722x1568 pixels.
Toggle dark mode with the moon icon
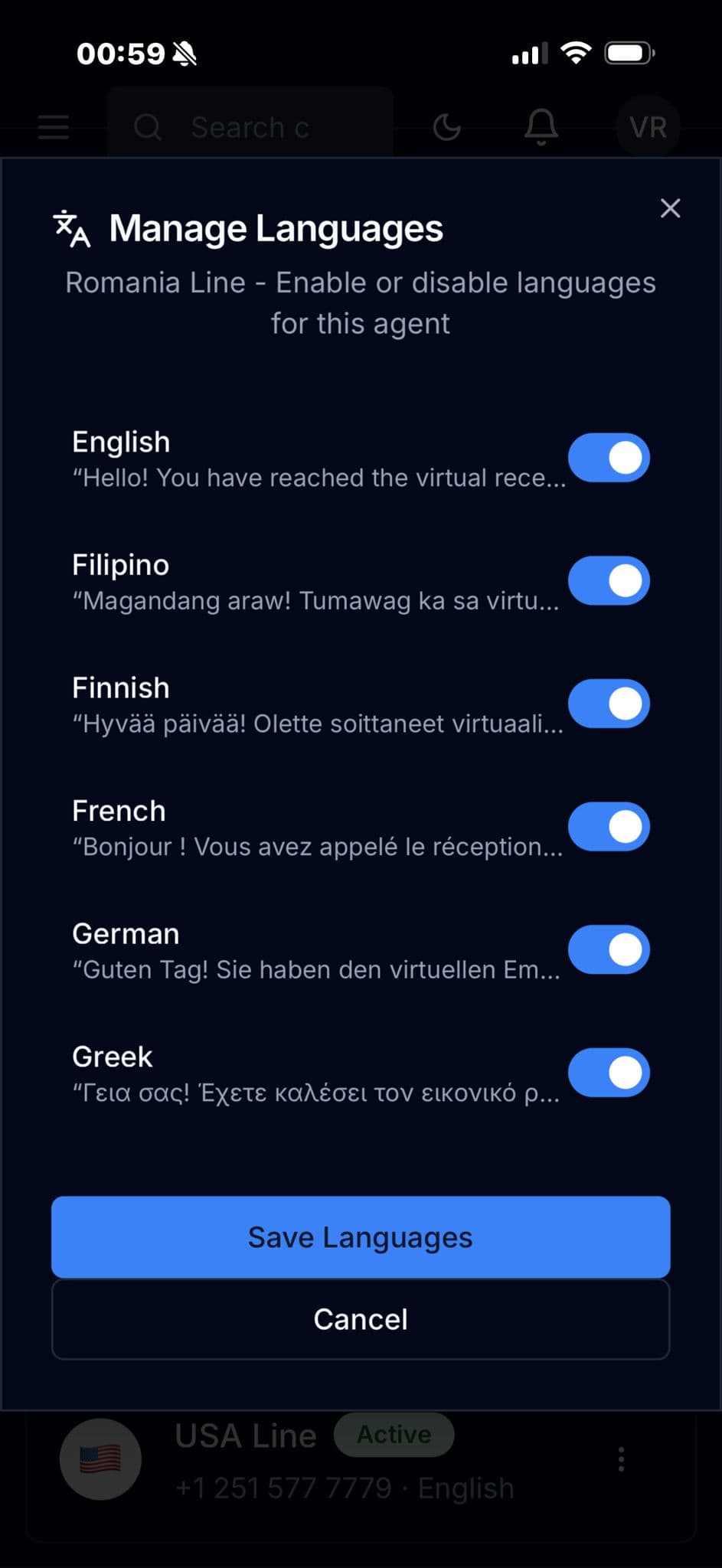448,127
